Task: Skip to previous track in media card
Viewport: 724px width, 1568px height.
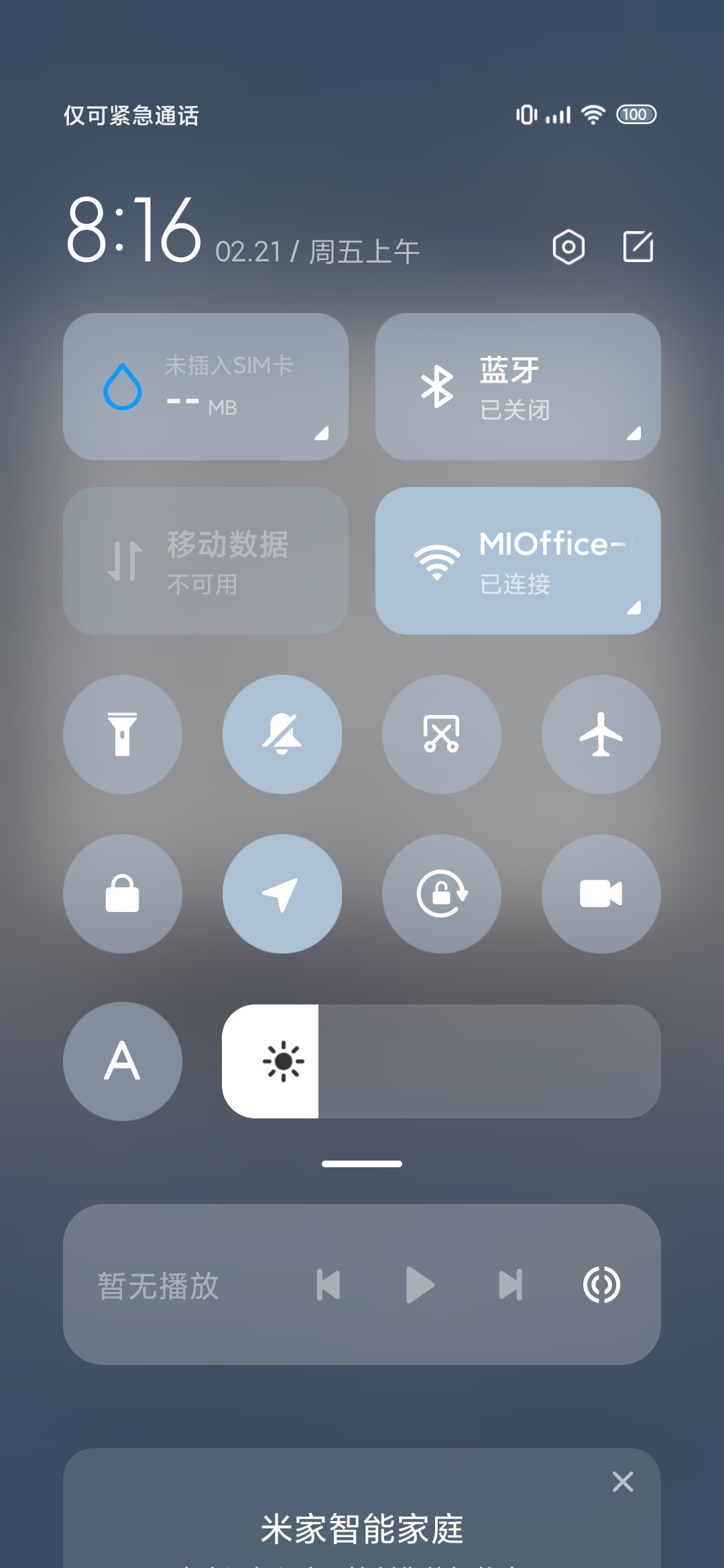Action: [328, 1285]
